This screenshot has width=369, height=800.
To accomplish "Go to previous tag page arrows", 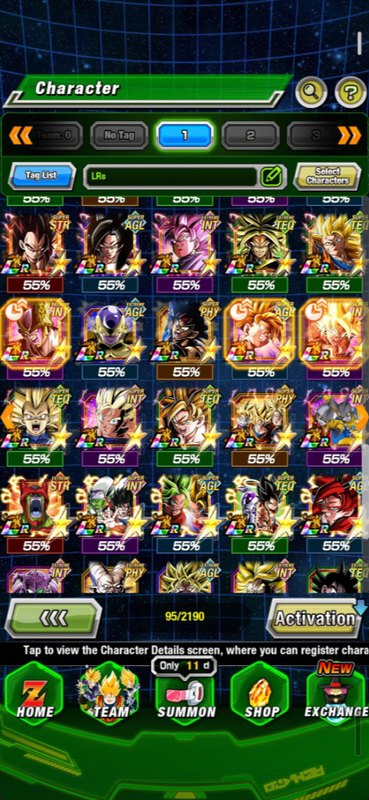I will tap(20, 135).
